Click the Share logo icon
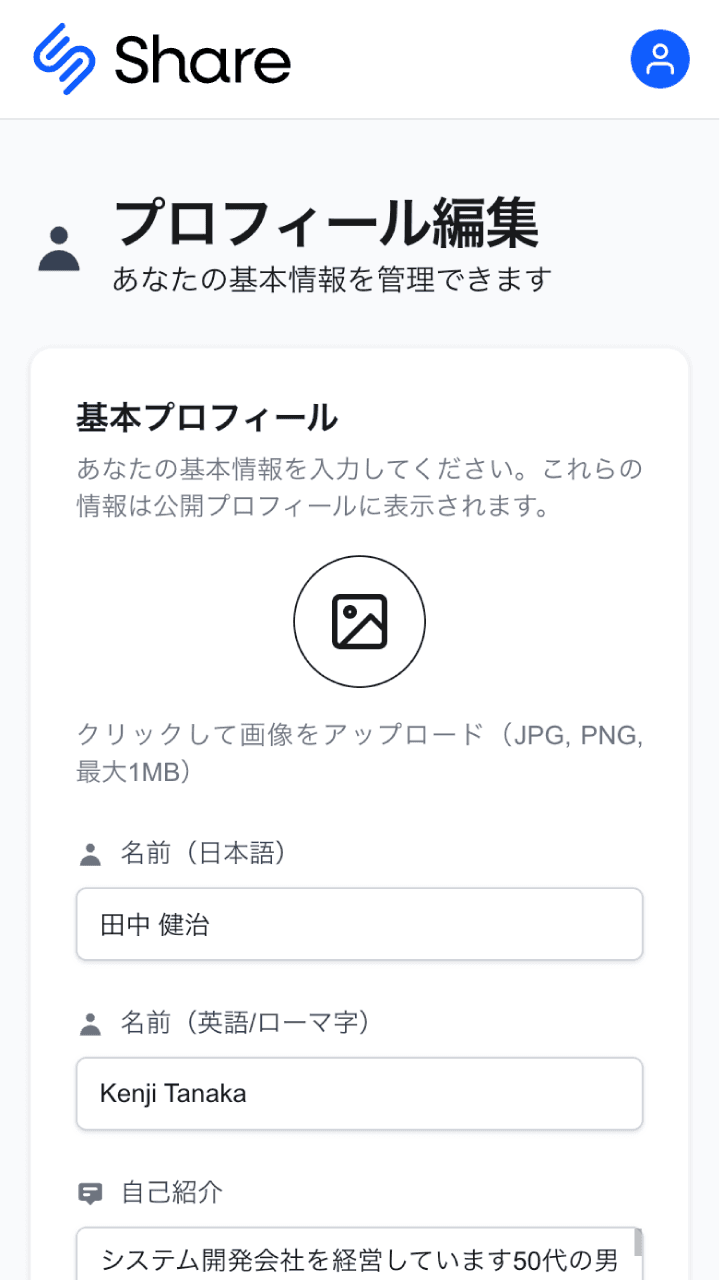 (62, 58)
